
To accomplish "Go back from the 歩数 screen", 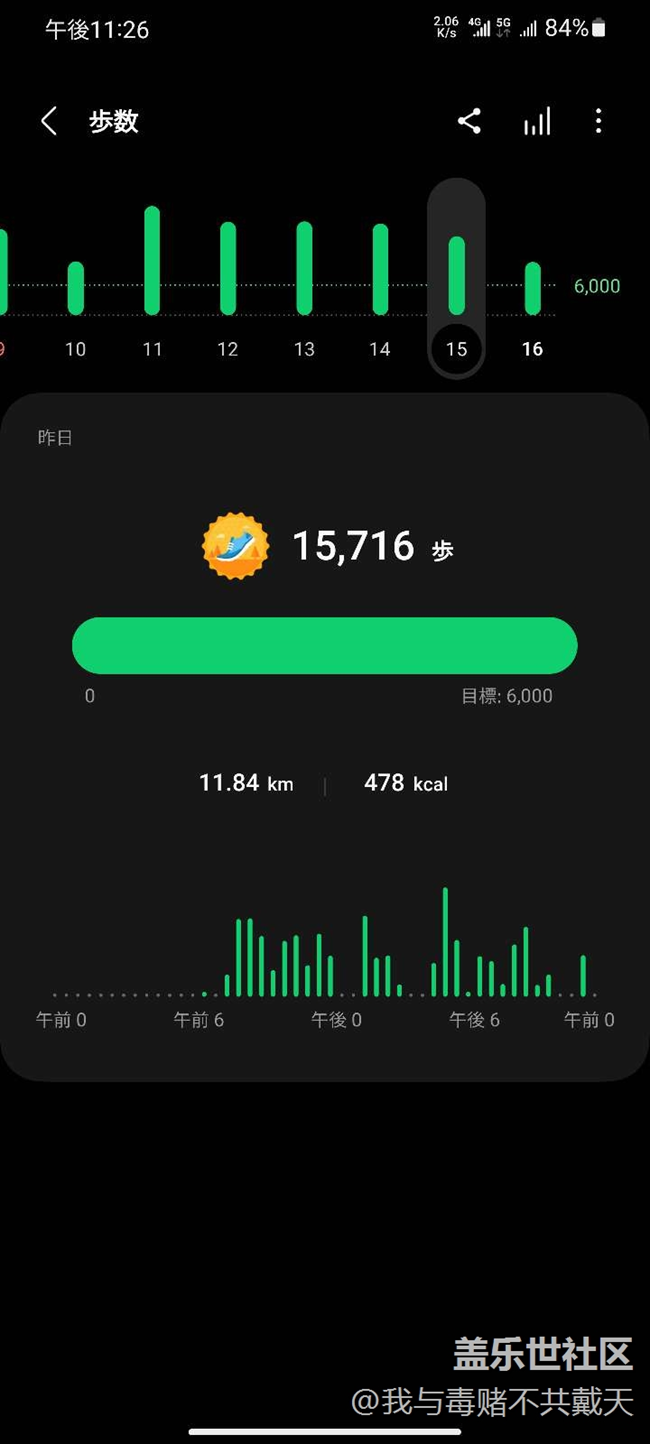I will 48,122.
